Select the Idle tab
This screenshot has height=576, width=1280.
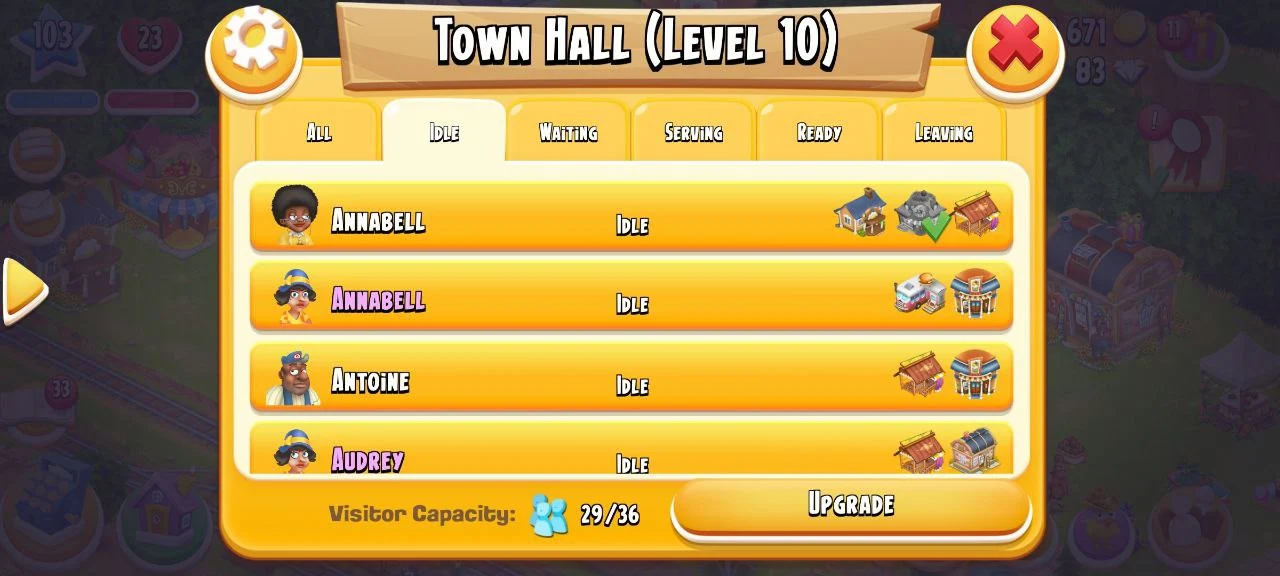(444, 132)
